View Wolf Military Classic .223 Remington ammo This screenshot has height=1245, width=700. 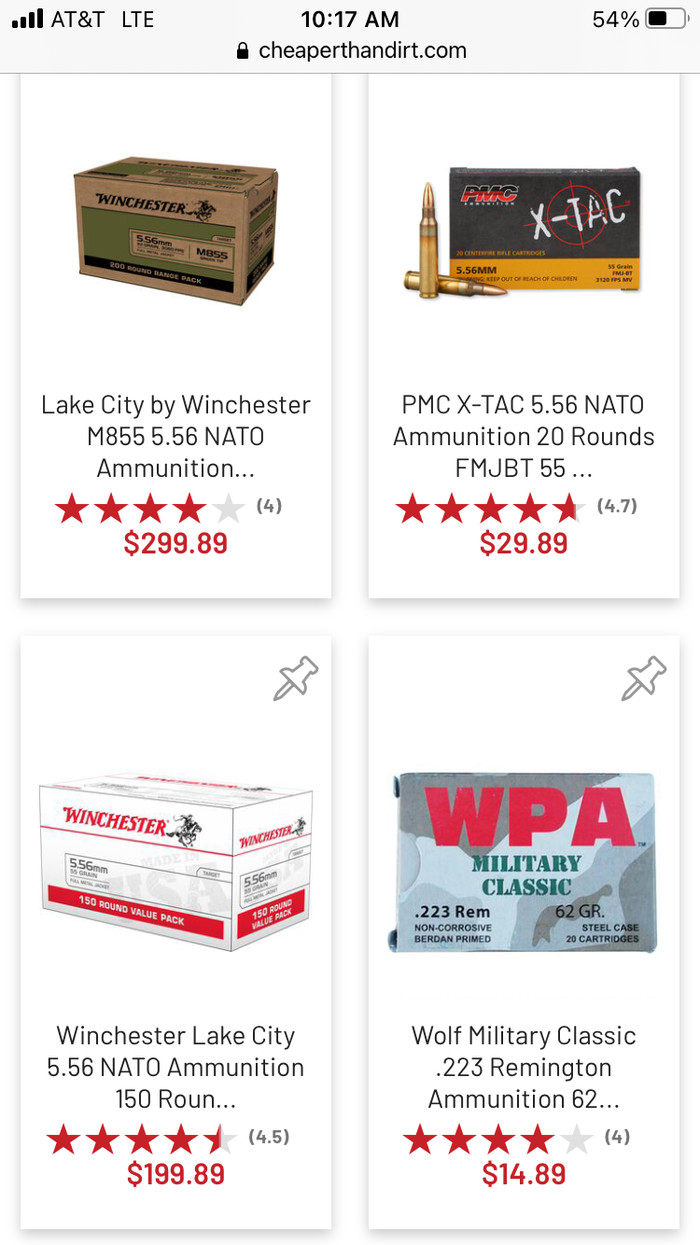pos(523,1067)
